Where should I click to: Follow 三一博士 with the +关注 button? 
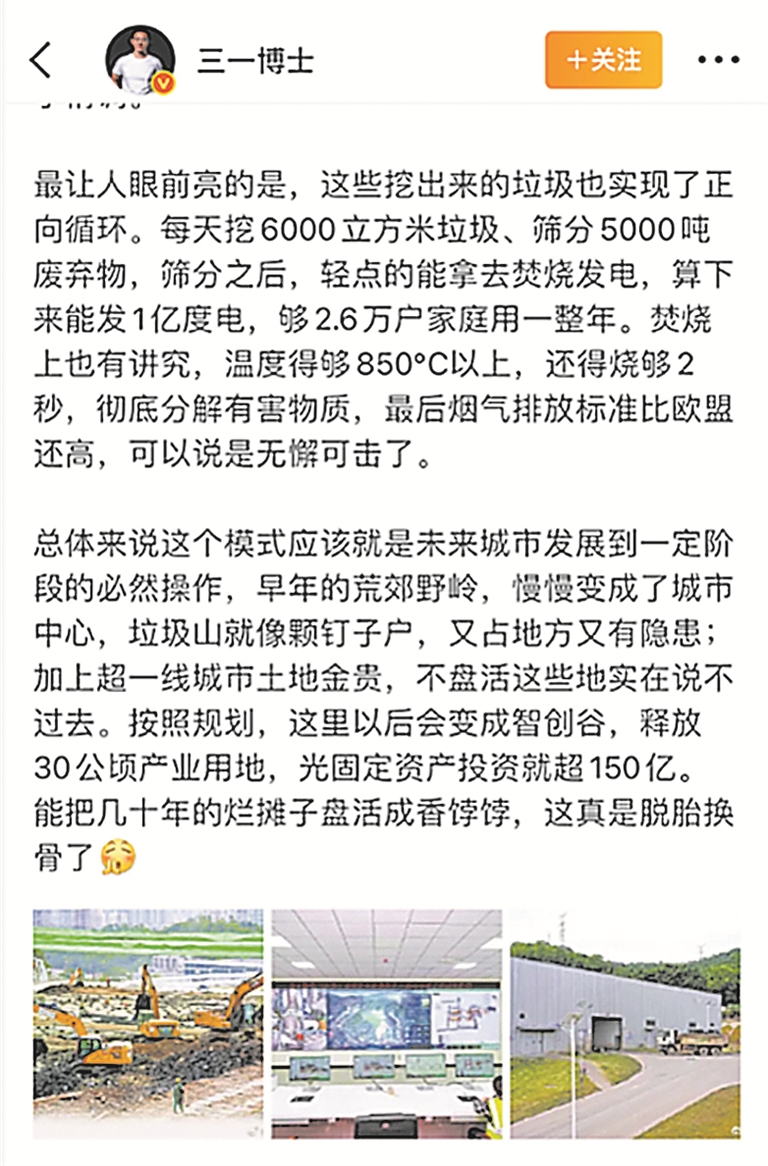[603, 60]
